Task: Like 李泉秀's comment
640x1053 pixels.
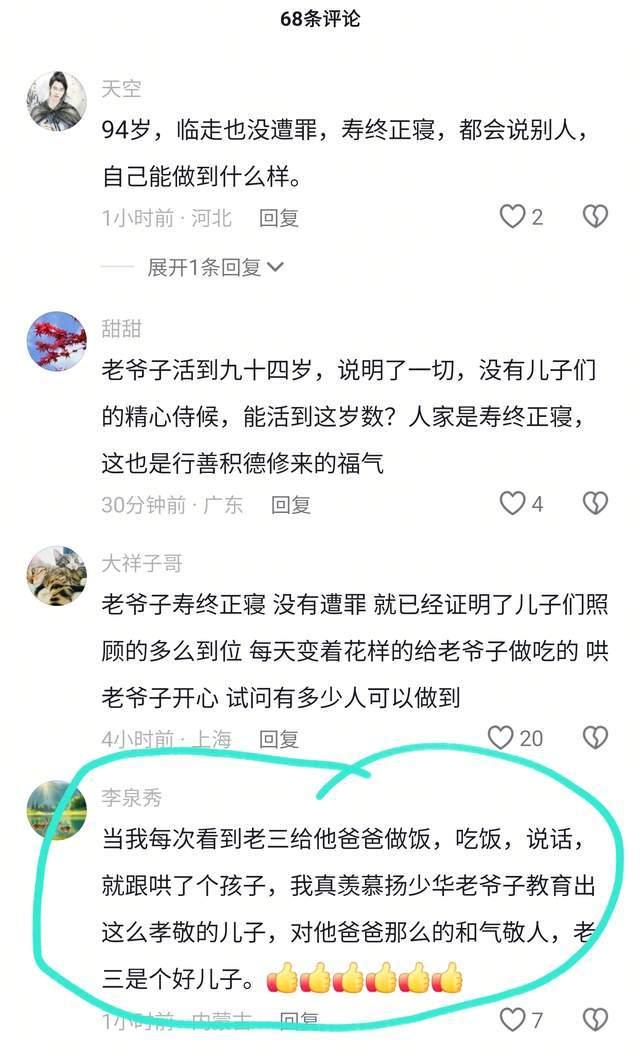Action: [512, 1020]
